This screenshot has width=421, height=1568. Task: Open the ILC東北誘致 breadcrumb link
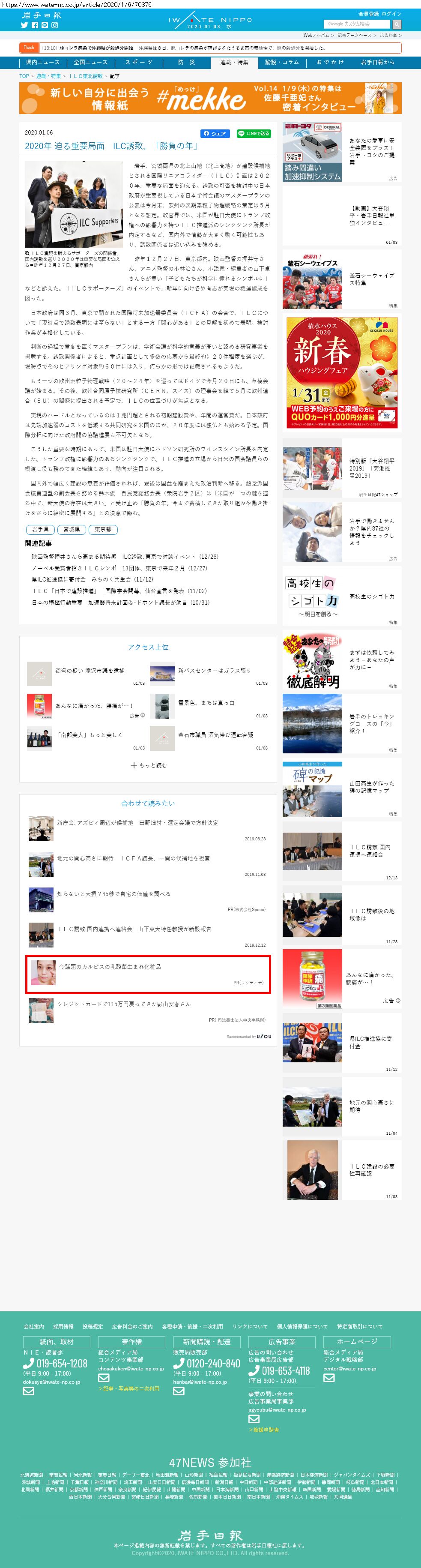pos(86,76)
